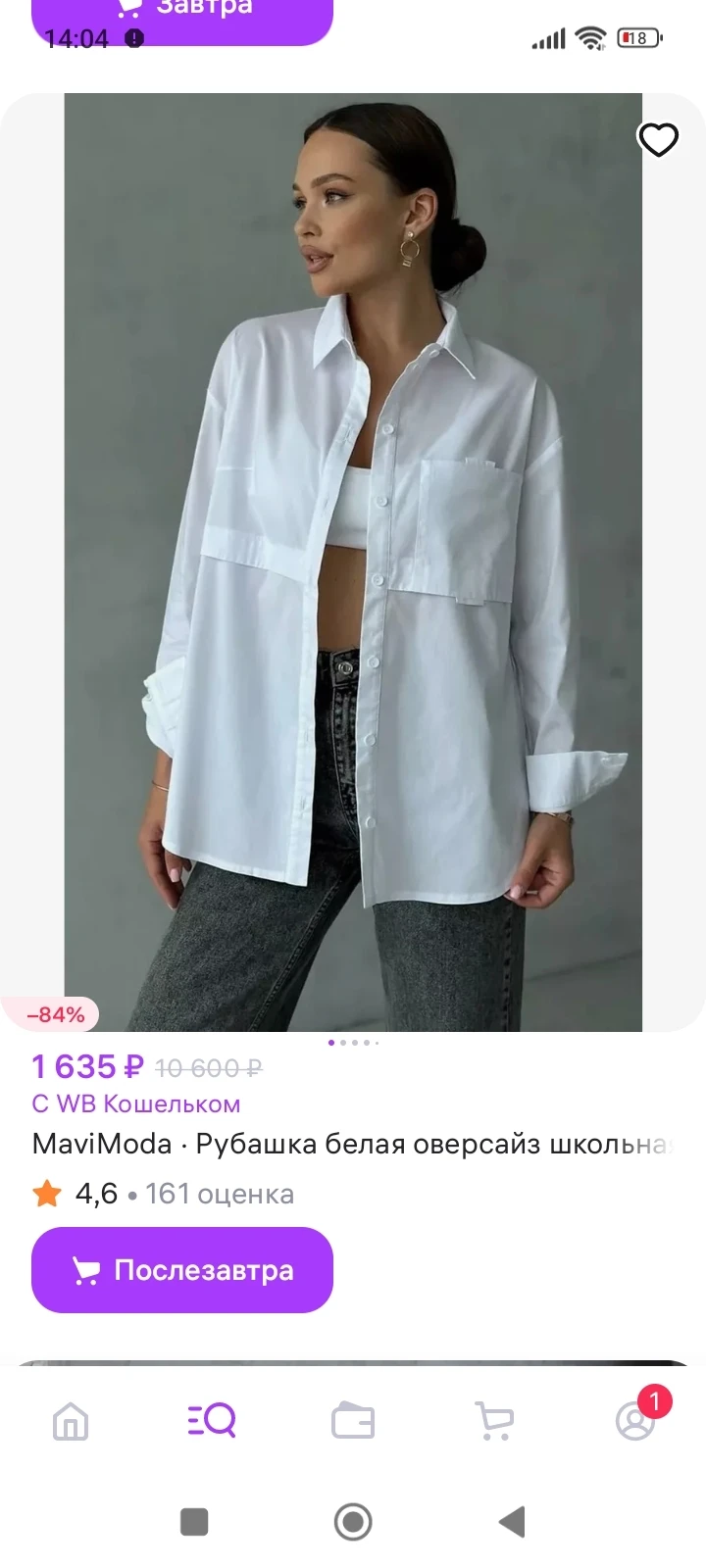Open the WB wallet tab
Screen dimensions: 706x1568
[x=353, y=1421]
